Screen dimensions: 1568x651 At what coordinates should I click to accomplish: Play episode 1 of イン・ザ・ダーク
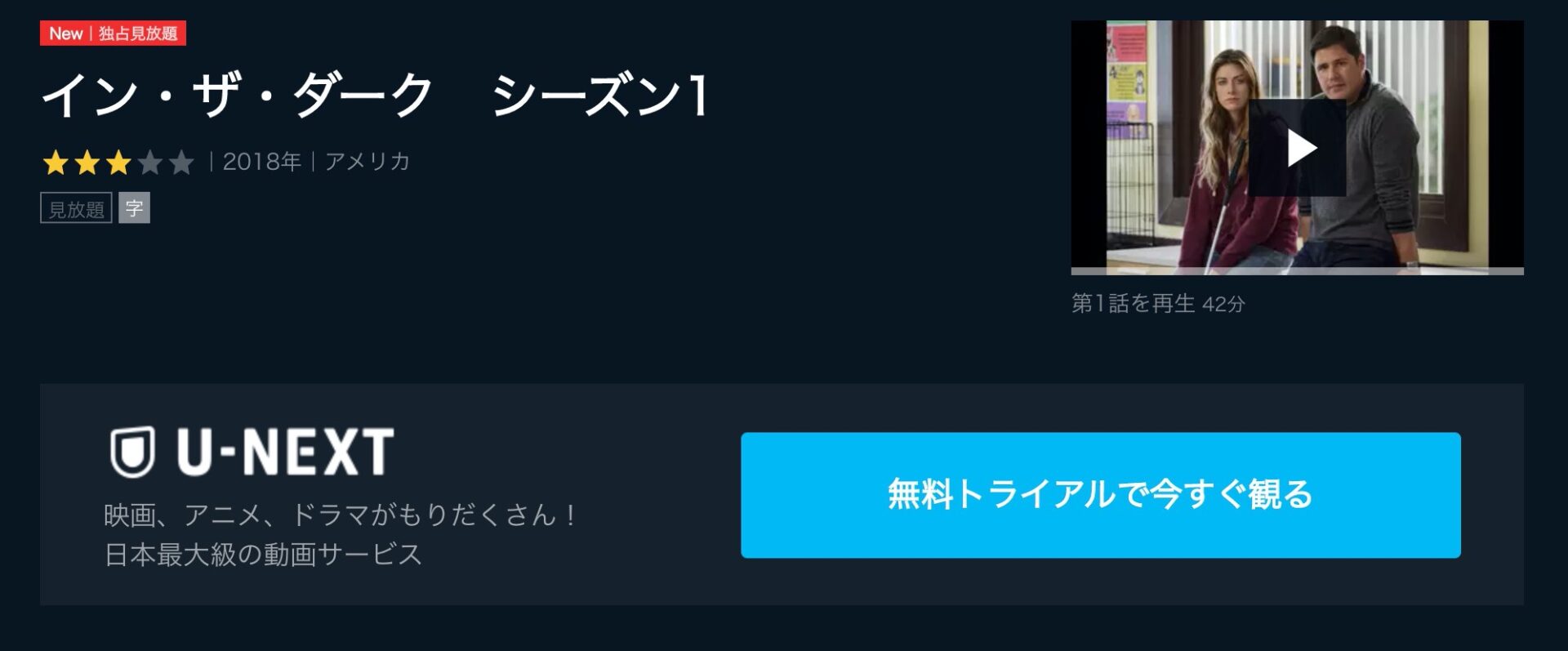point(1298,149)
